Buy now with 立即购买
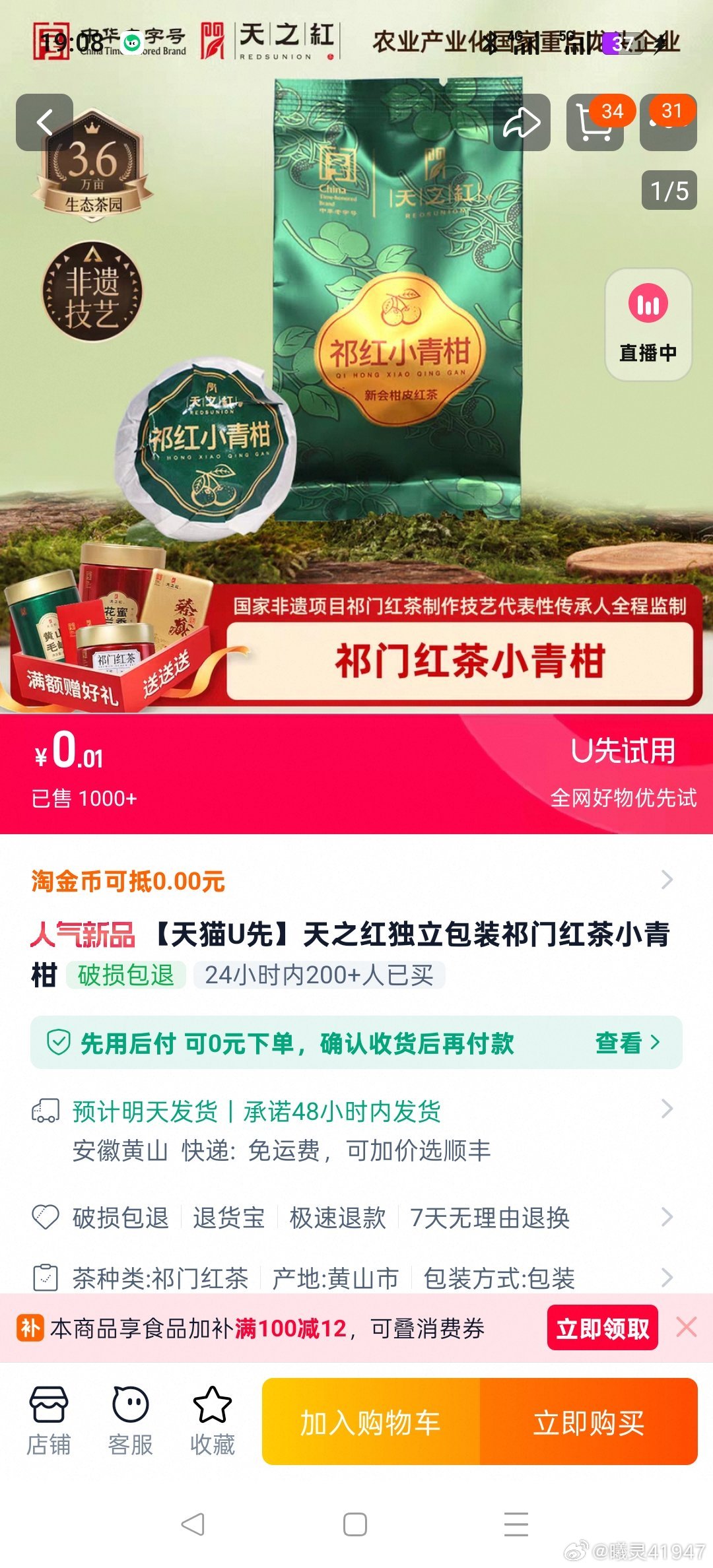 588,1421
